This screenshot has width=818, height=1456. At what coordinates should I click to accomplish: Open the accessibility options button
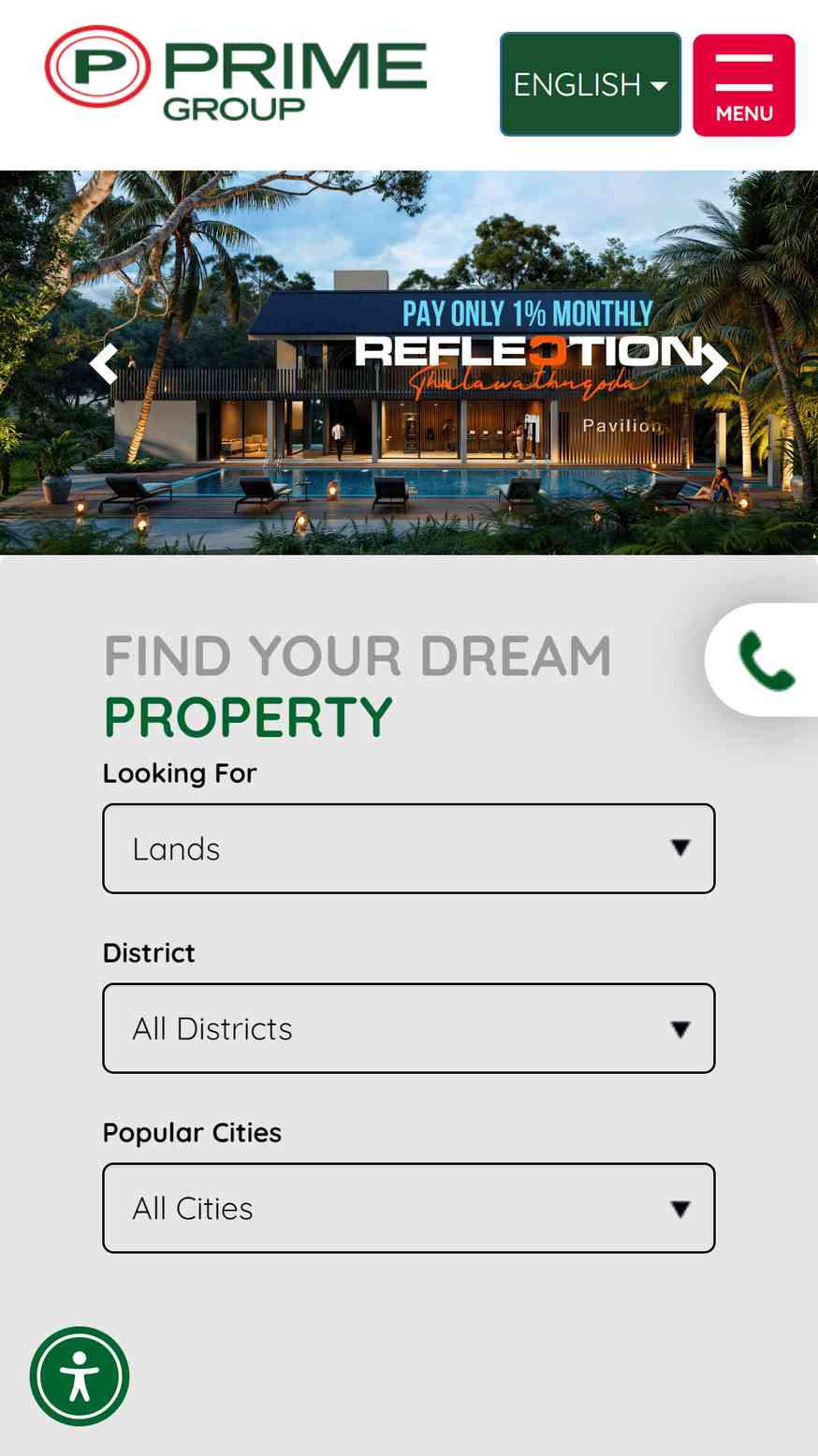point(80,1376)
